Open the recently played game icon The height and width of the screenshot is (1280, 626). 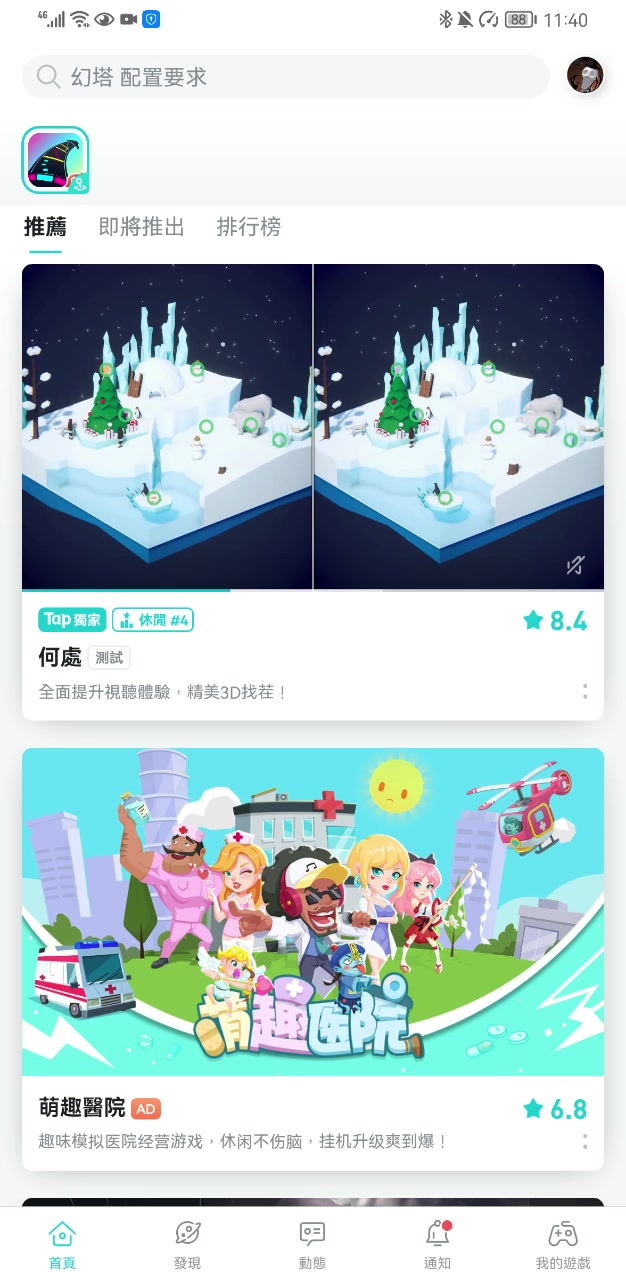tap(56, 160)
